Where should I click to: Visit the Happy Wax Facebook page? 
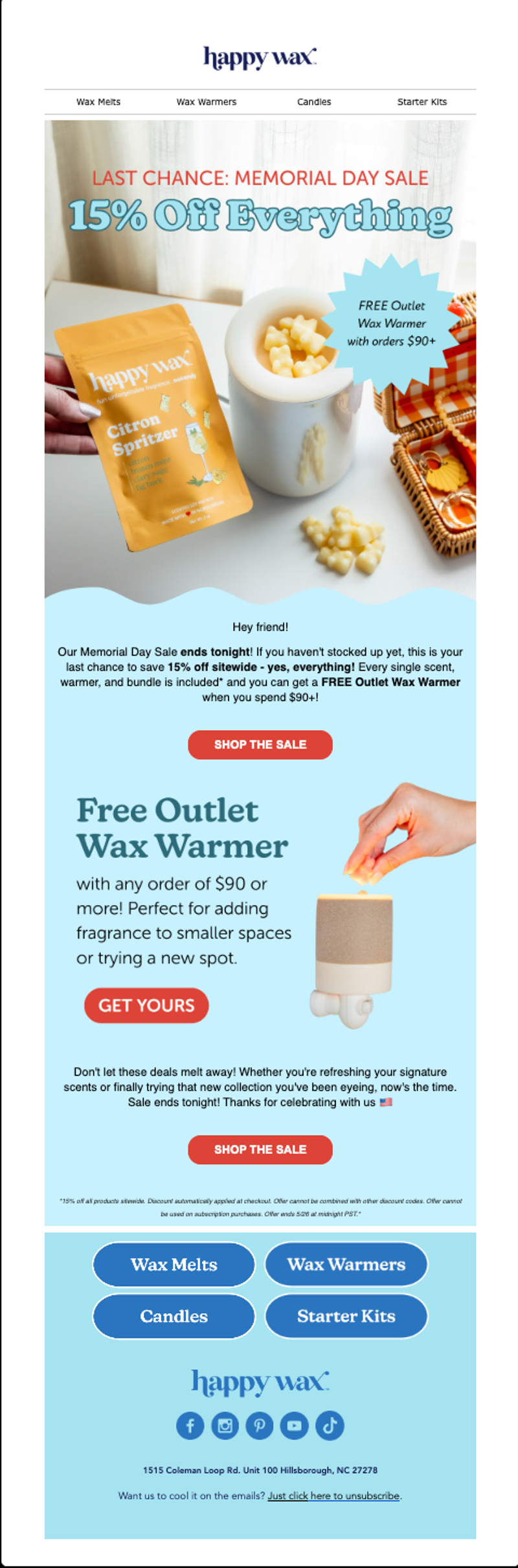[190, 1425]
